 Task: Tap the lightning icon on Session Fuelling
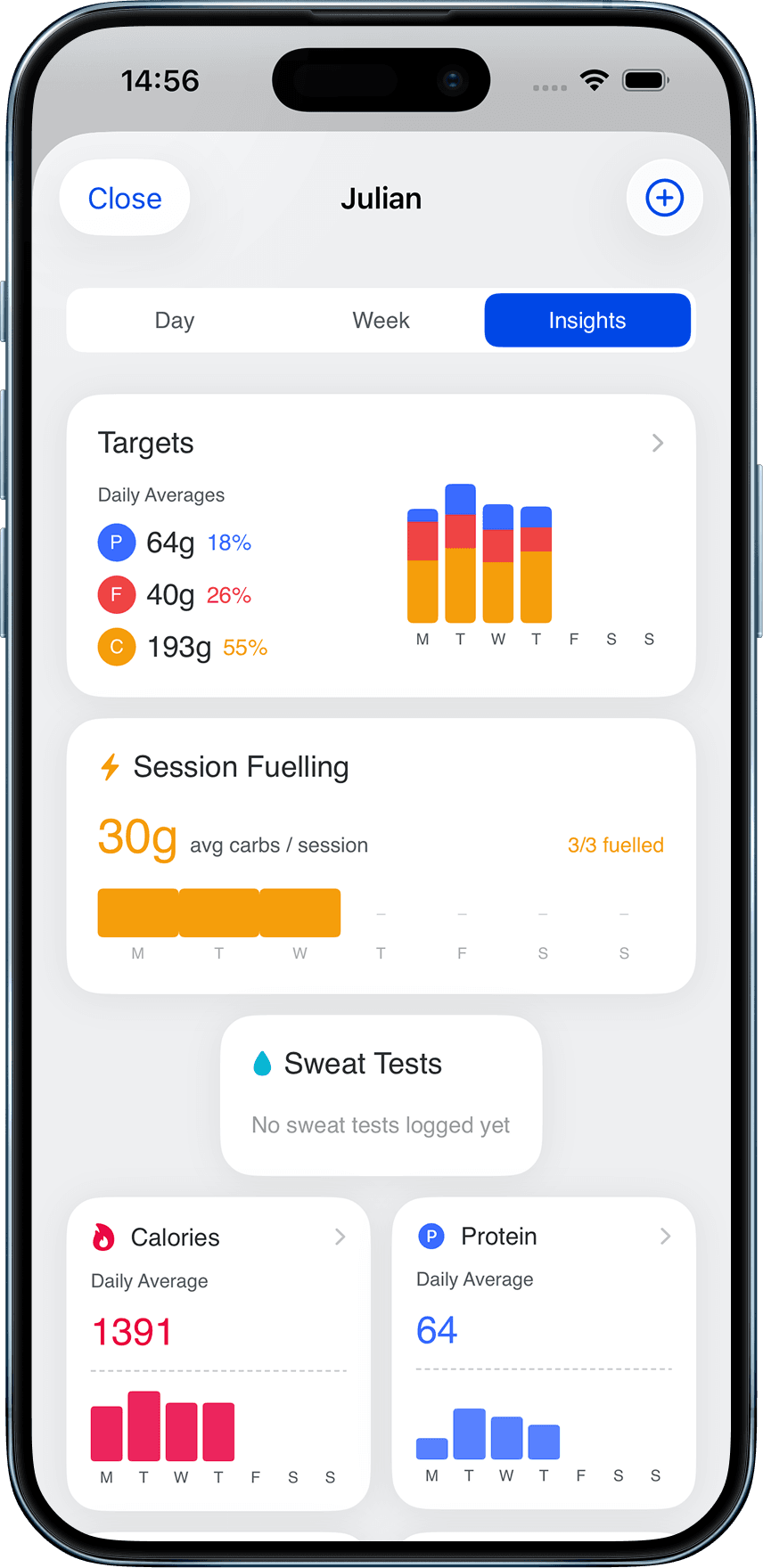(x=111, y=765)
